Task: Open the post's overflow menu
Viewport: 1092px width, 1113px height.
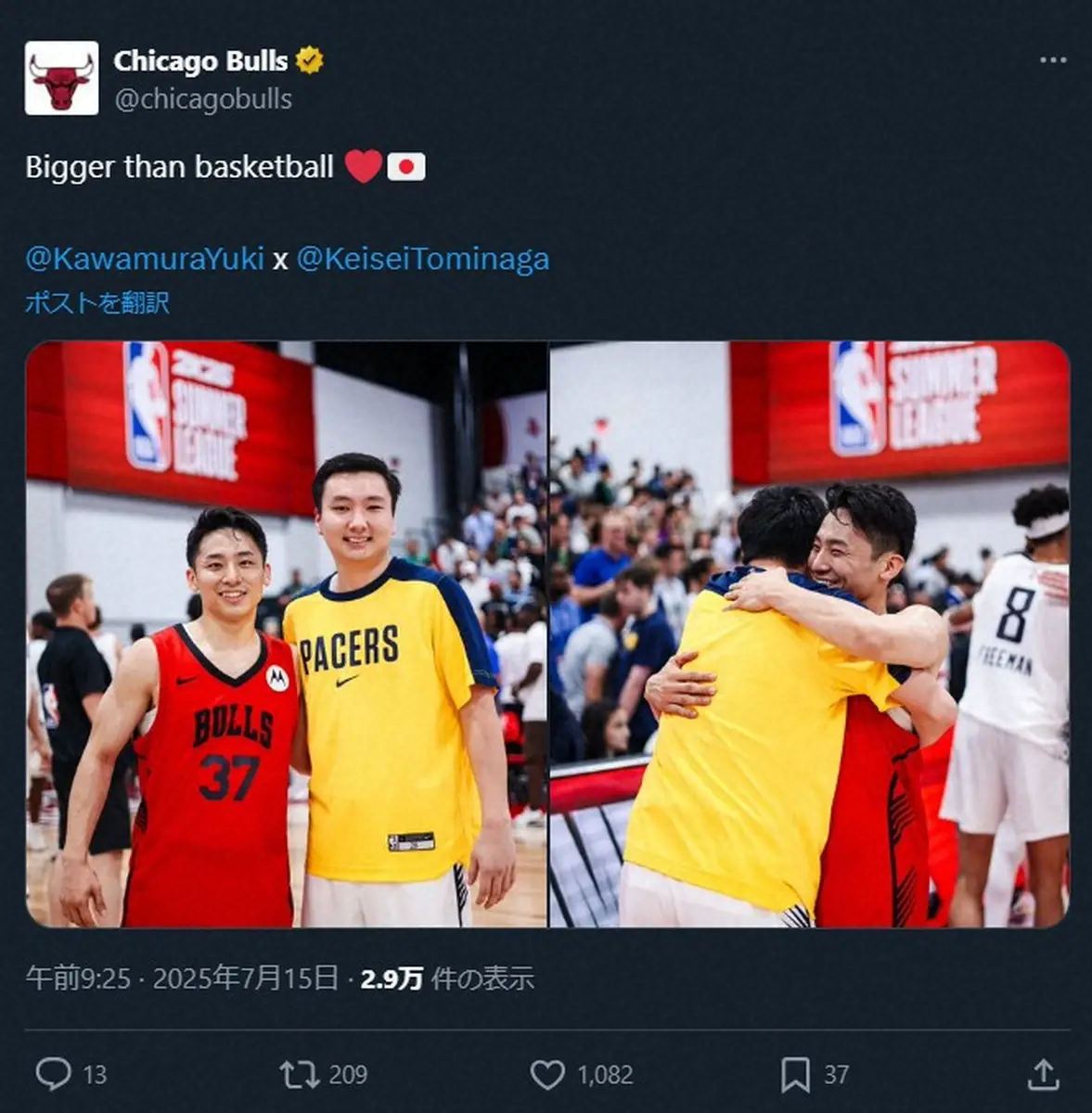Action: pyautogui.click(x=1052, y=60)
